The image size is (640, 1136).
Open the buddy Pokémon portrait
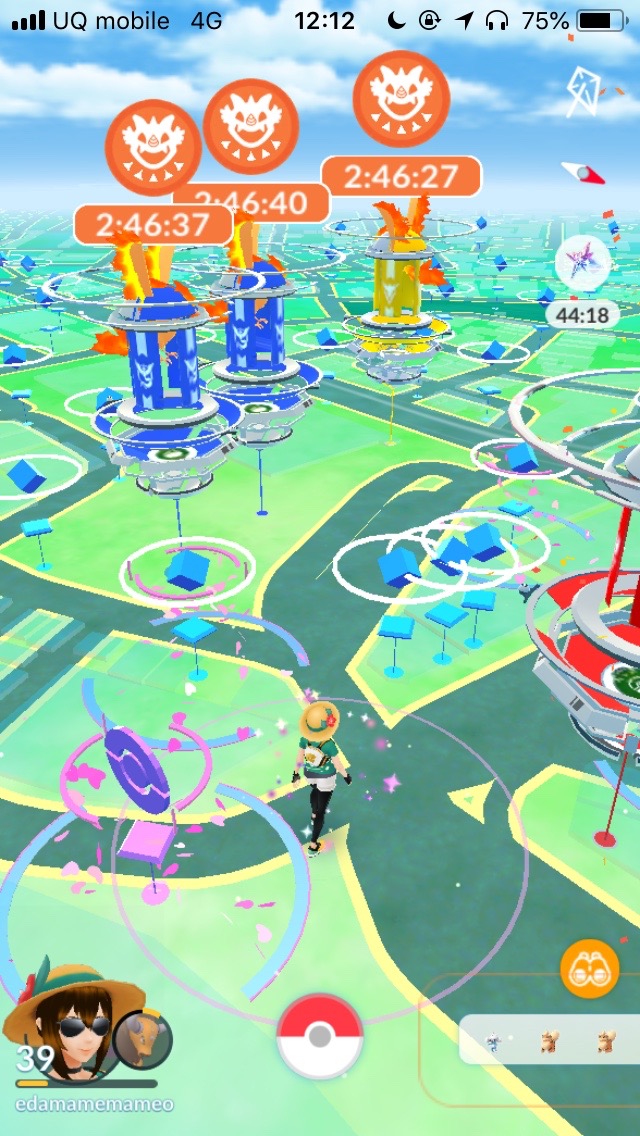141,1040
